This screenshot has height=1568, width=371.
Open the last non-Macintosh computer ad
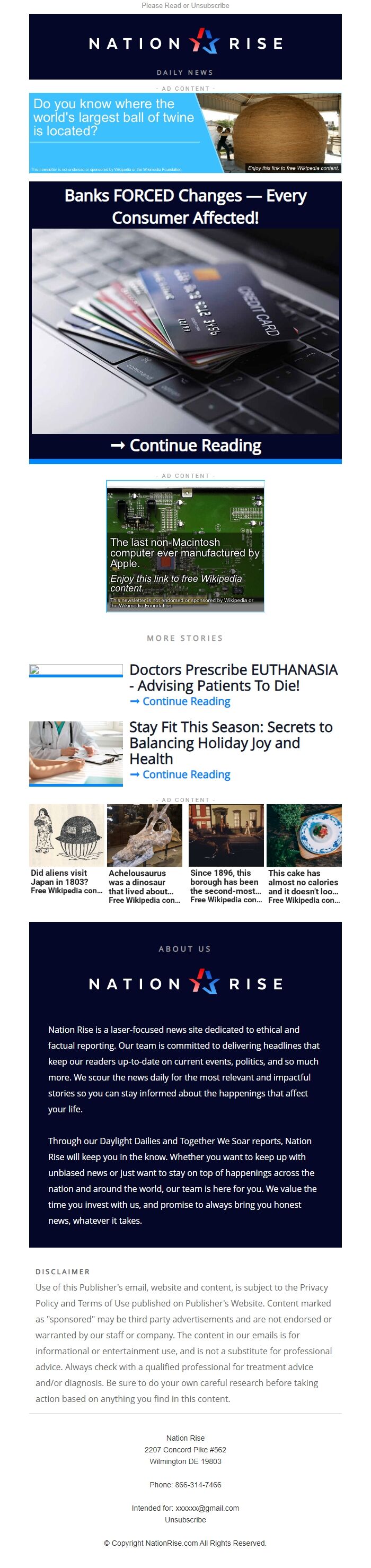[185, 546]
